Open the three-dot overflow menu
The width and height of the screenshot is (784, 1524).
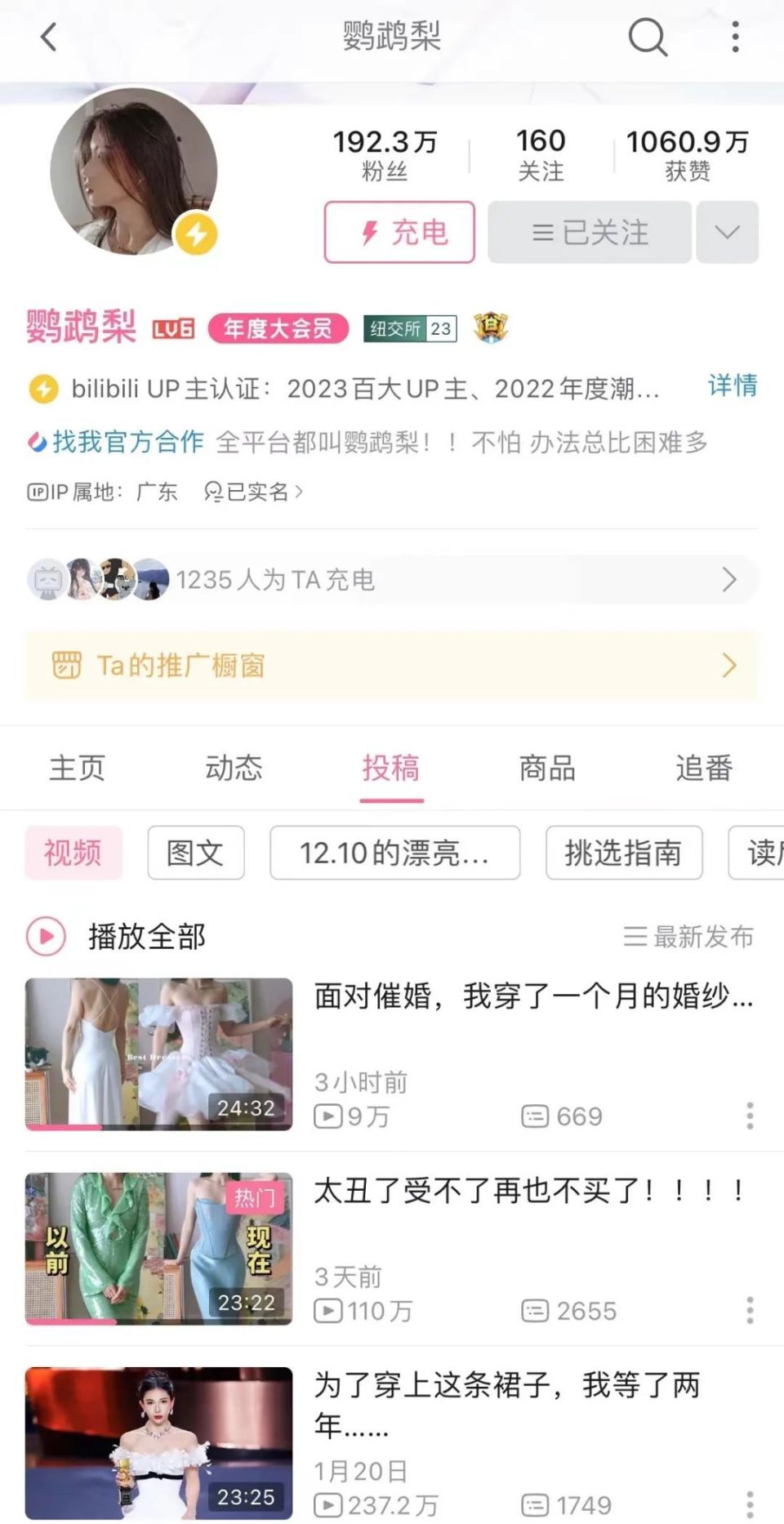point(734,36)
